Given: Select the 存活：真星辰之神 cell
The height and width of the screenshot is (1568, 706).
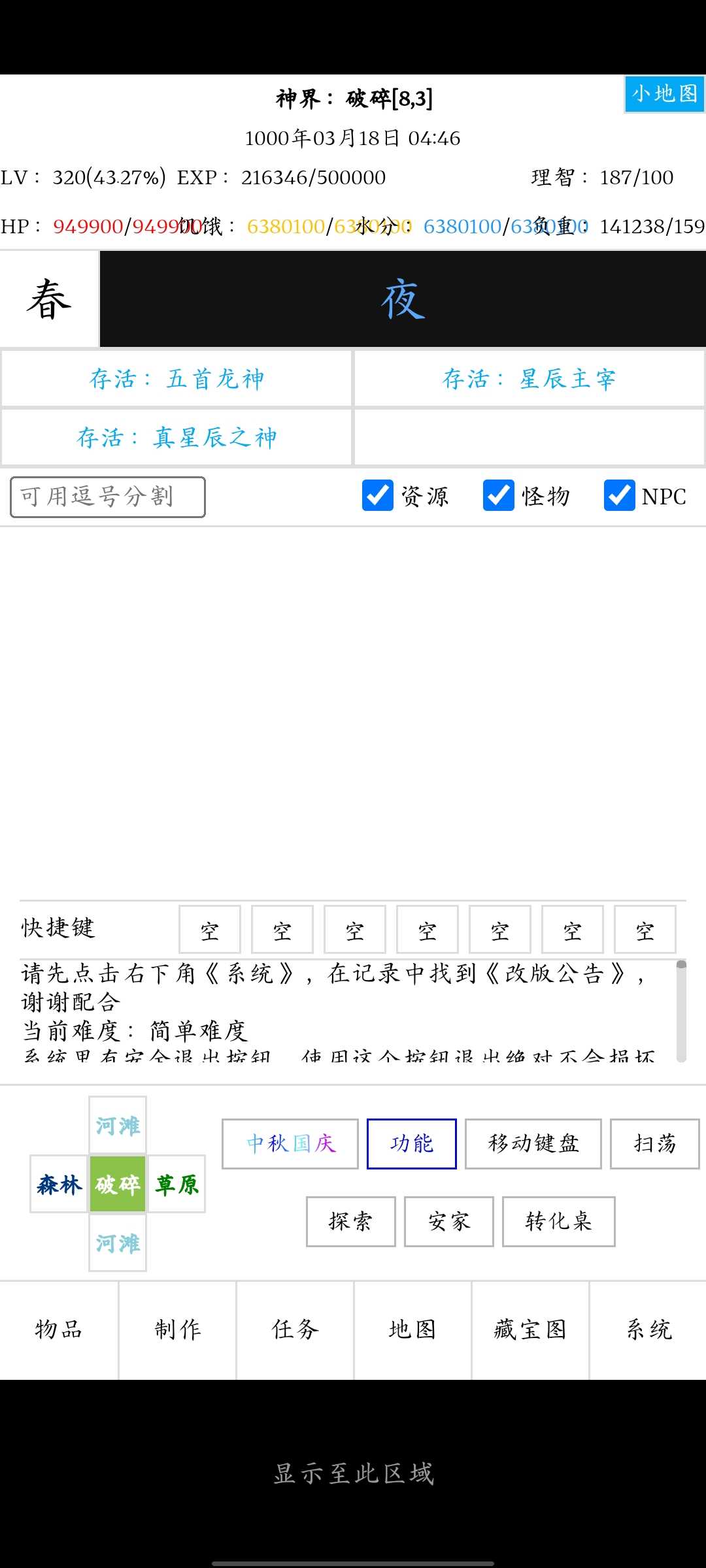Looking at the screenshot, I should (x=176, y=437).
